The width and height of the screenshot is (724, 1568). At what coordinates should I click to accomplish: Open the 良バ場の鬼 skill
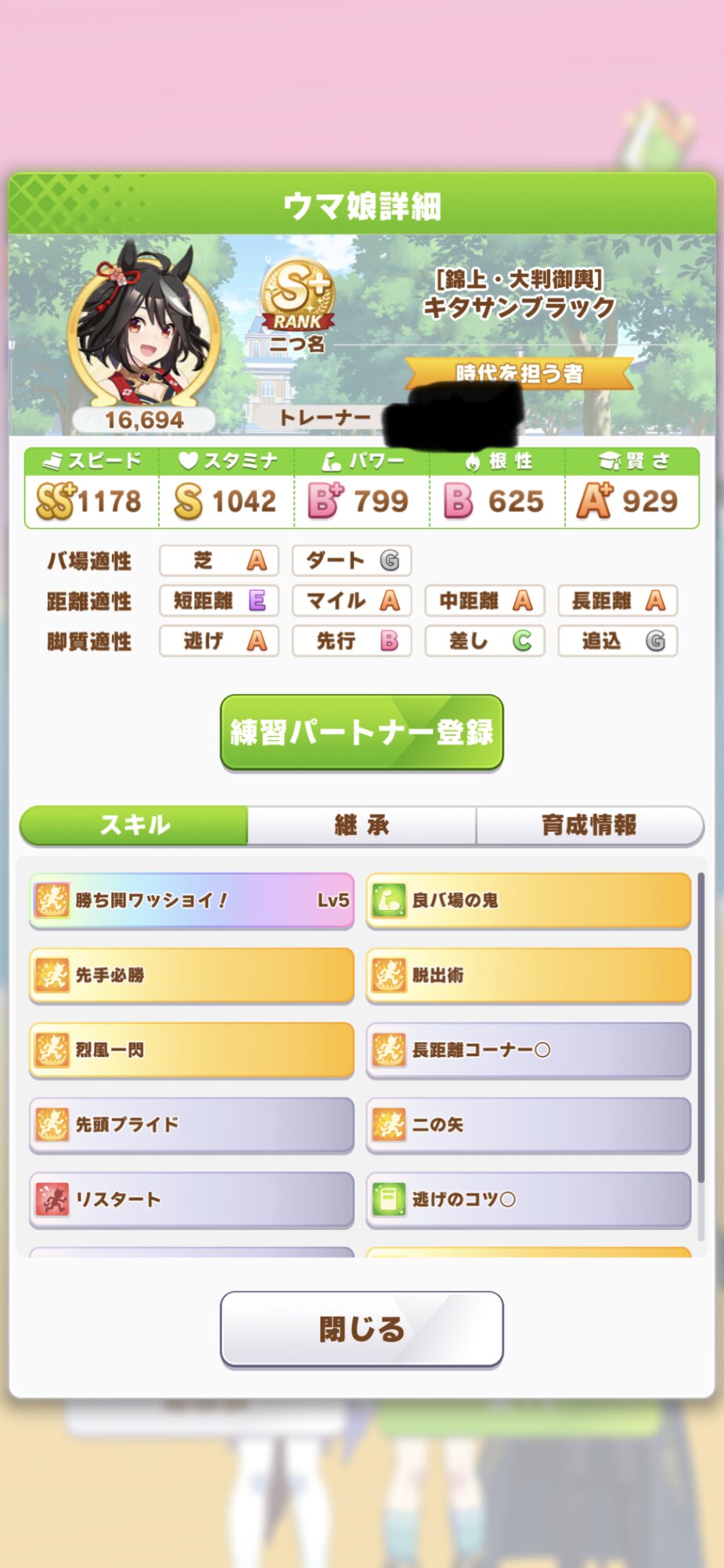pyautogui.click(x=528, y=900)
